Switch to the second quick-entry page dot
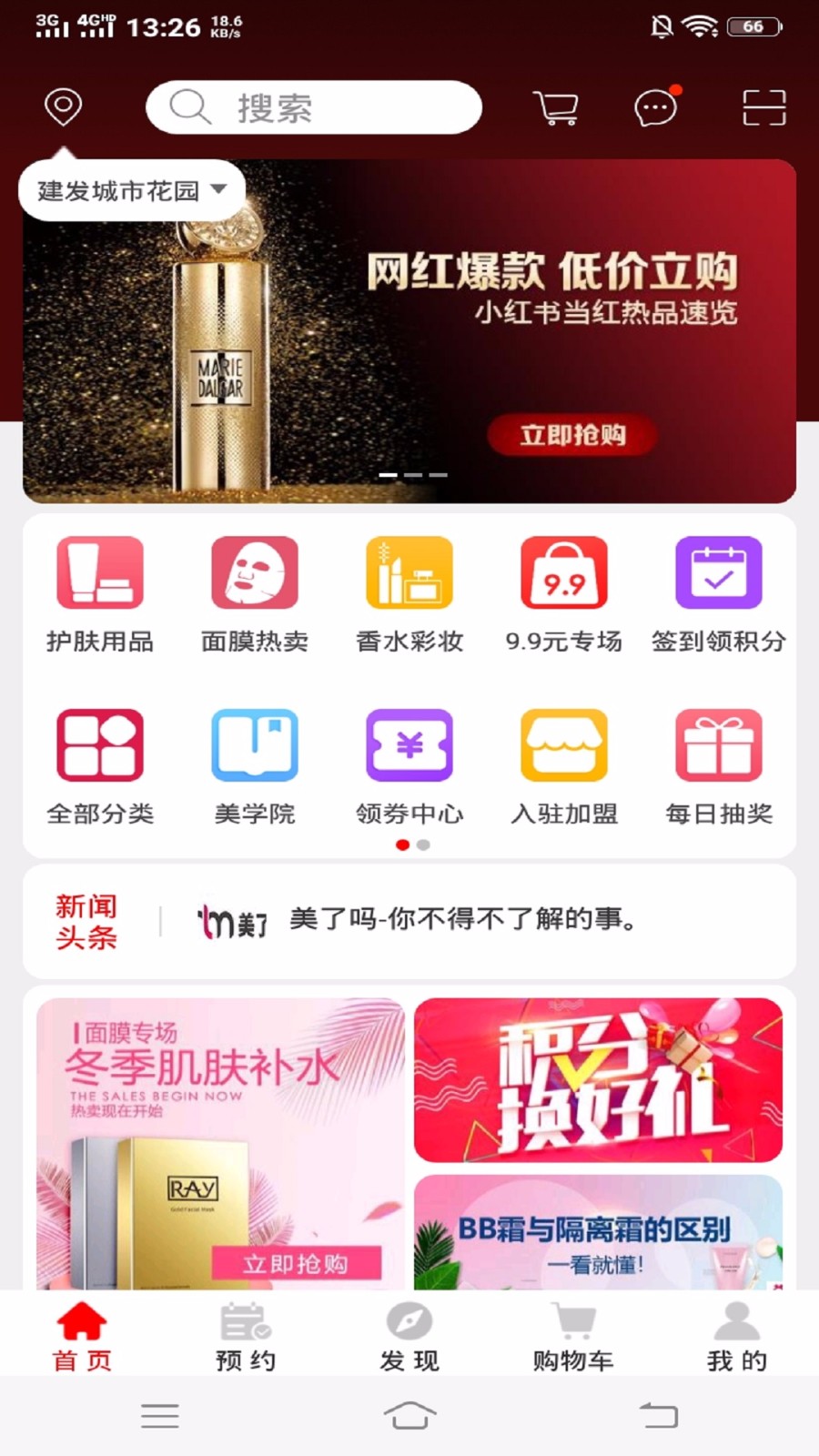 tap(422, 845)
